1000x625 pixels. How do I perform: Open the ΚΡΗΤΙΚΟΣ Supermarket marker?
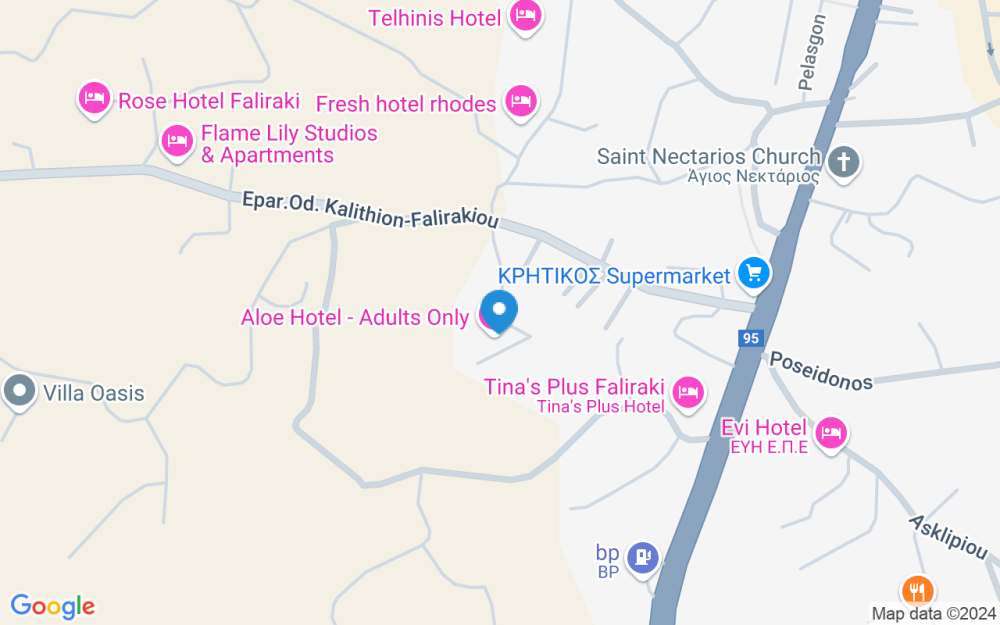click(753, 273)
